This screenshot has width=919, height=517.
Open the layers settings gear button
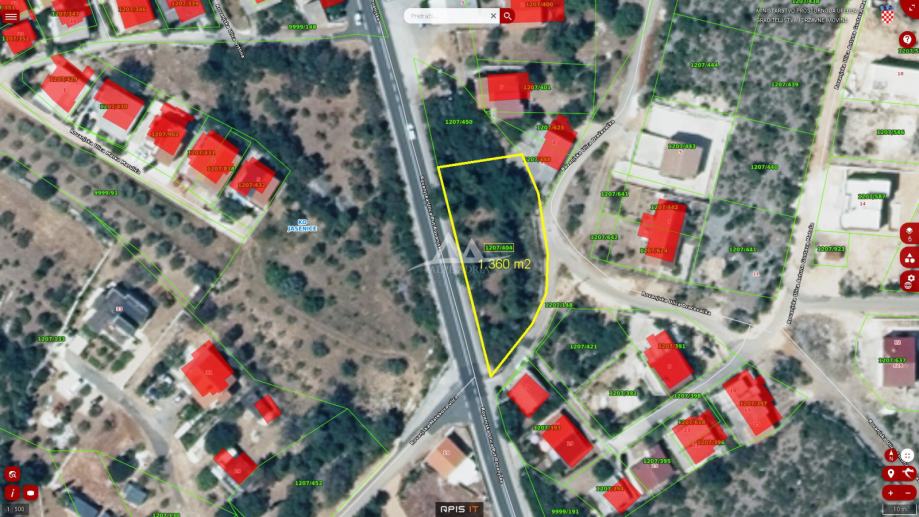point(909,281)
